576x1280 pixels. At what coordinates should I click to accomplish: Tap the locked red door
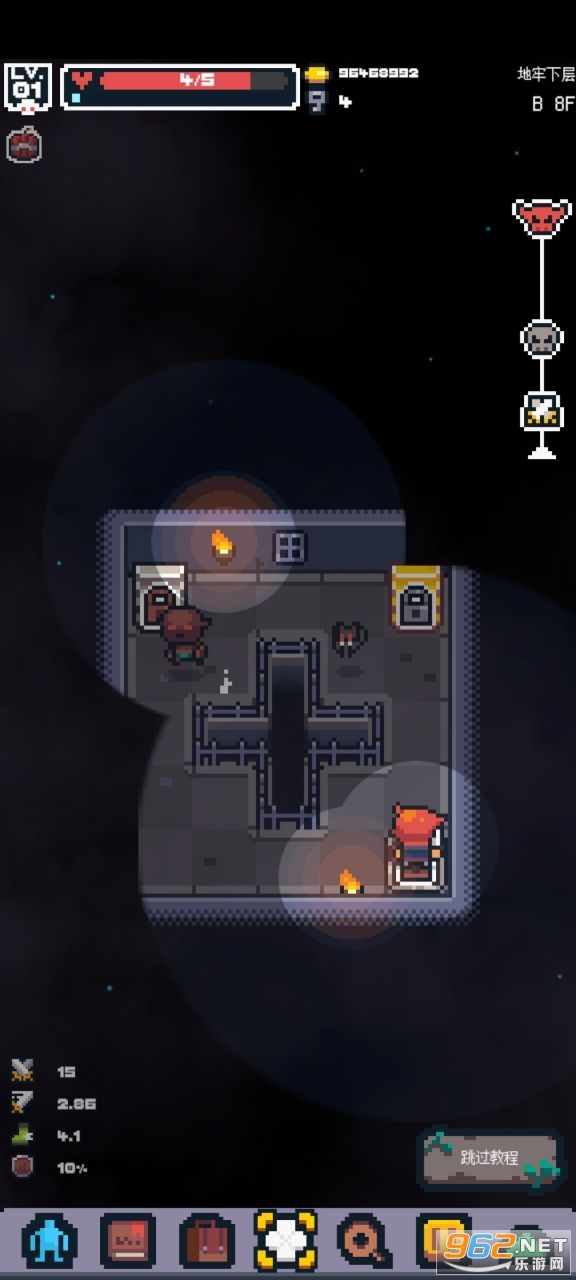[x=159, y=598]
